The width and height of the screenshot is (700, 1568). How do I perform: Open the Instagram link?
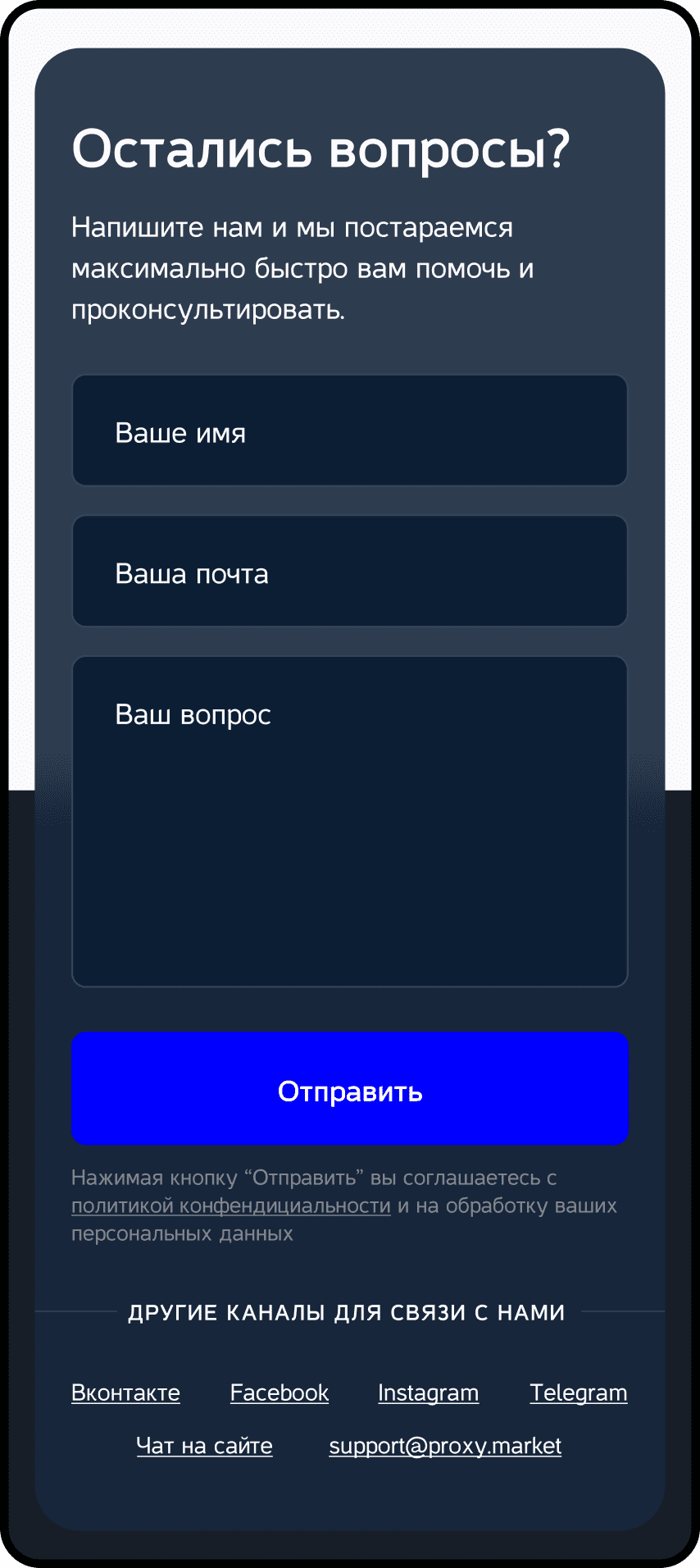coord(428,1393)
